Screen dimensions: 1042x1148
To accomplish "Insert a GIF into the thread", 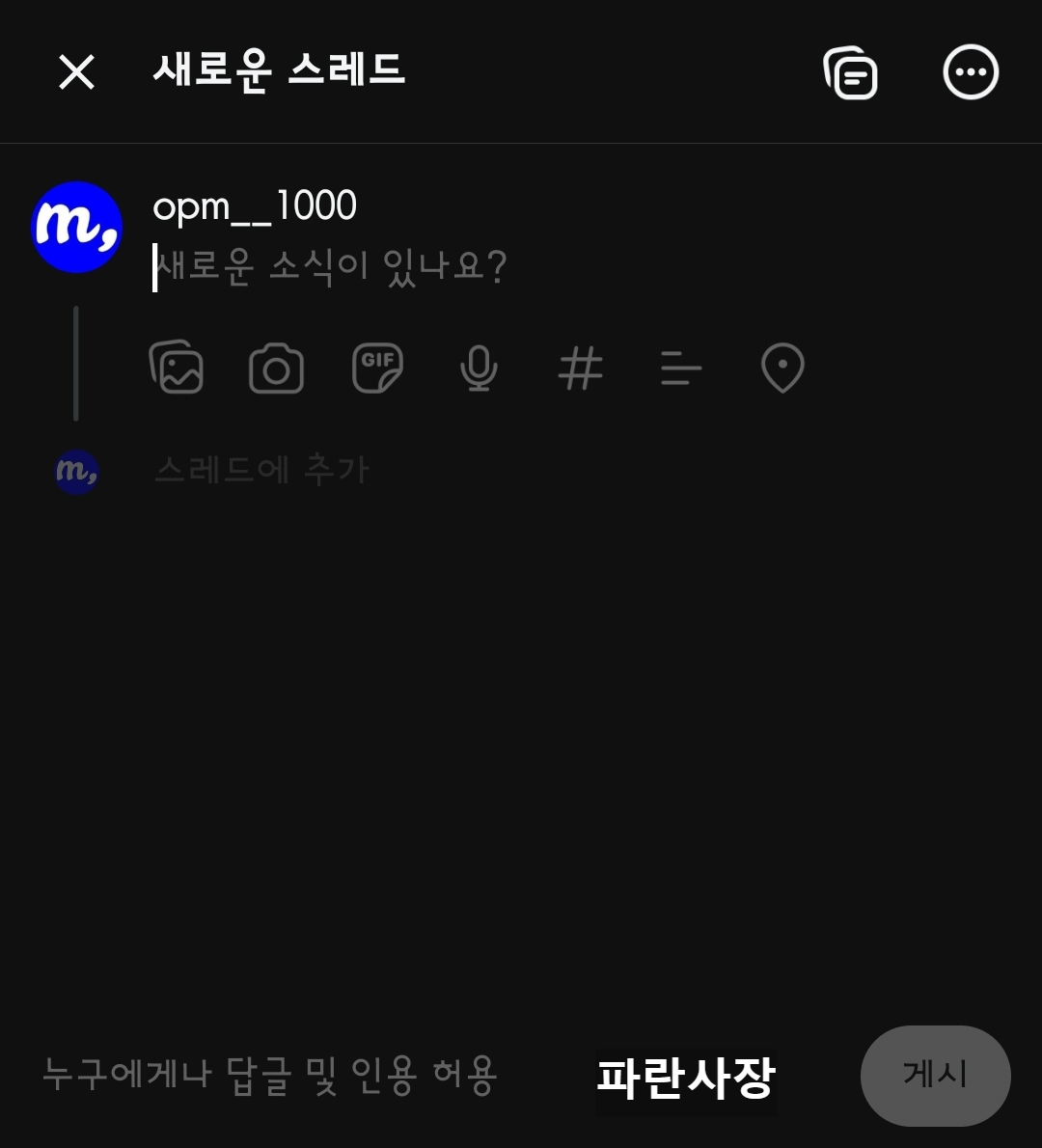I will pos(377,368).
